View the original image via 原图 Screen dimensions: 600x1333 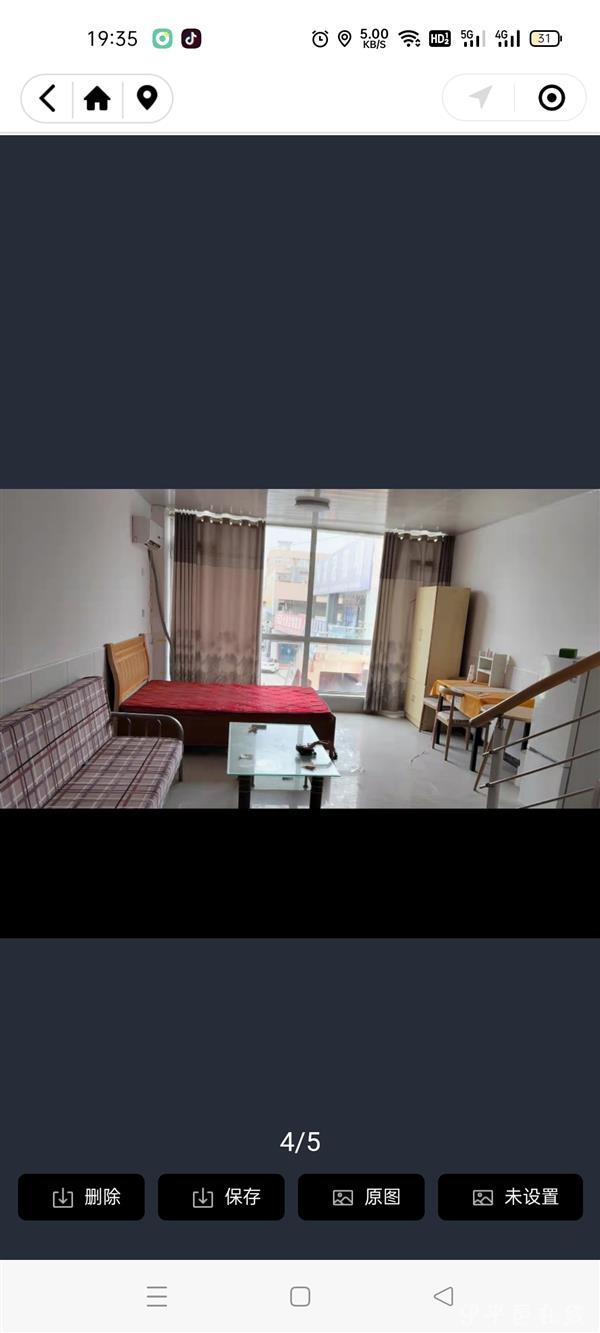(x=361, y=1197)
